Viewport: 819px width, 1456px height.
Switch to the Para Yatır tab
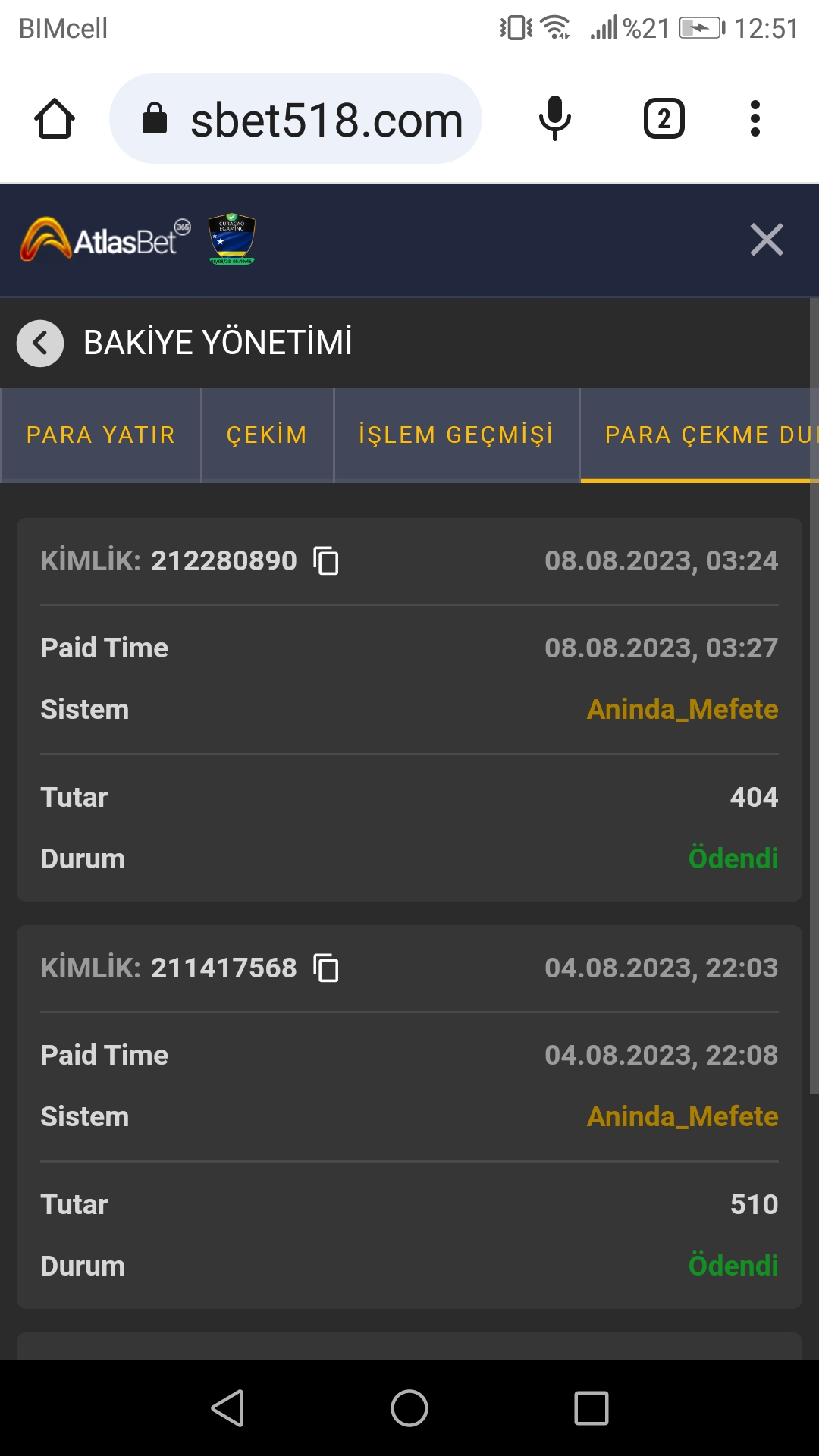(x=101, y=435)
